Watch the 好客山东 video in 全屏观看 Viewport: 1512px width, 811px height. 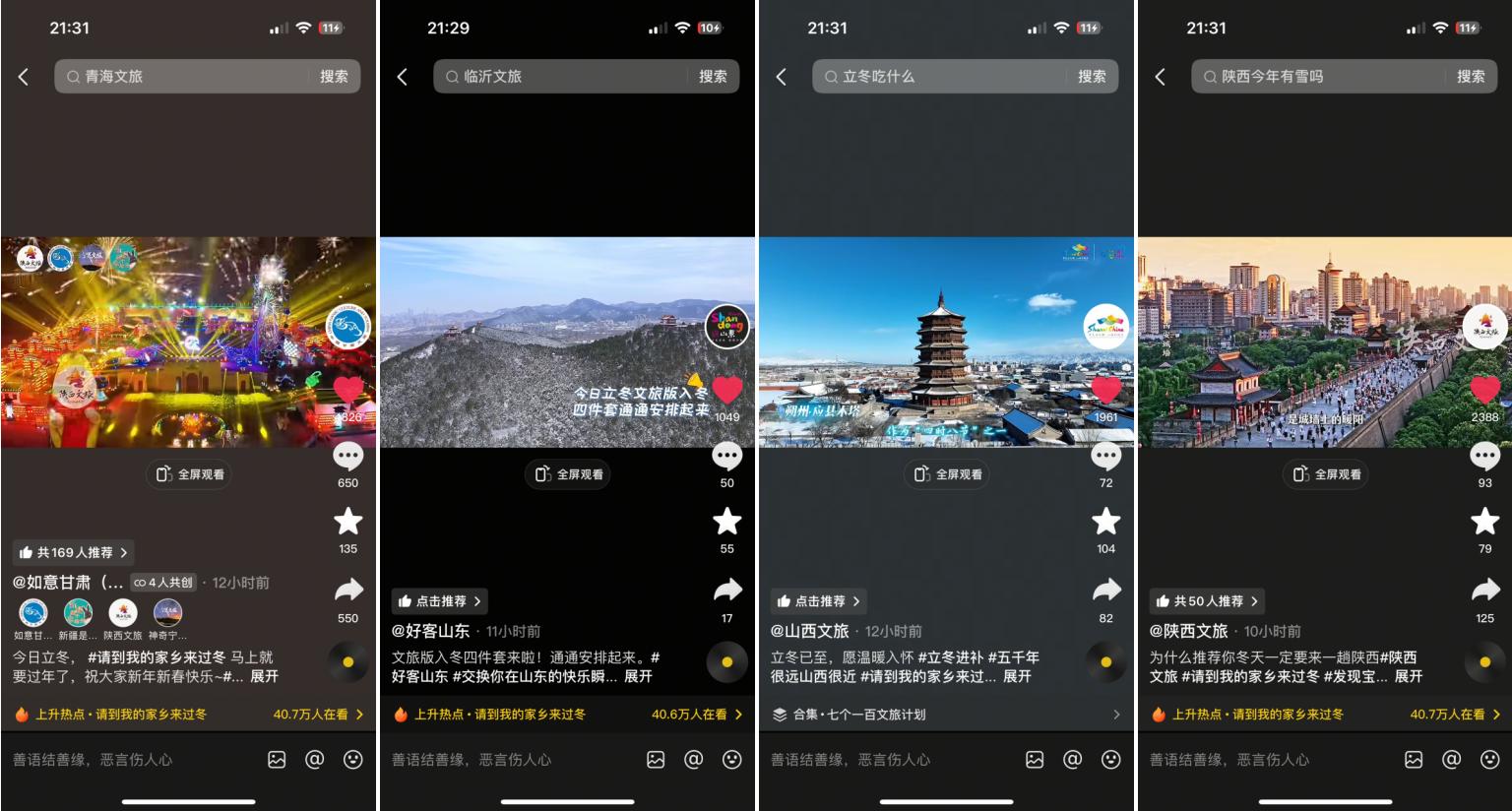pos(568,474)
